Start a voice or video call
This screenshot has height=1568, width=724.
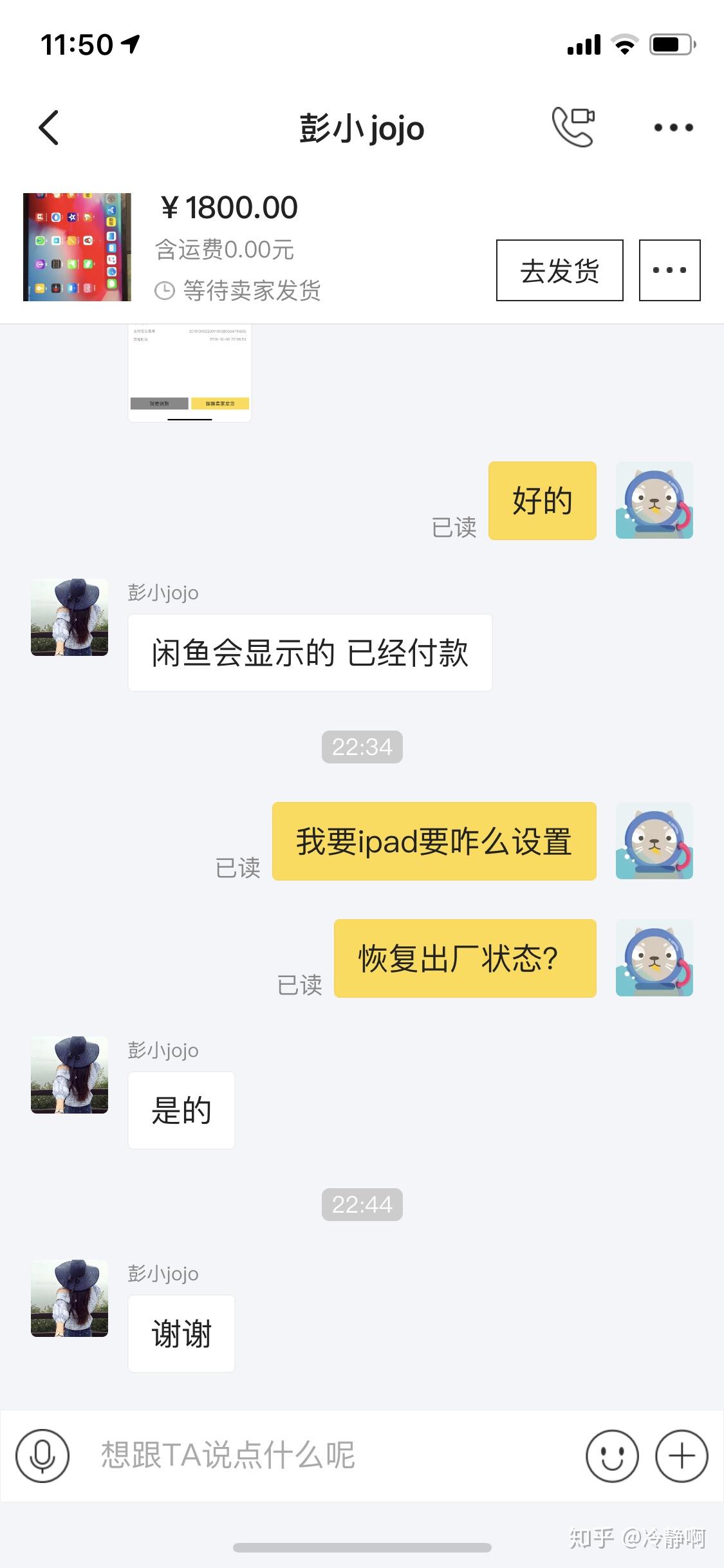tap(573, 127)
